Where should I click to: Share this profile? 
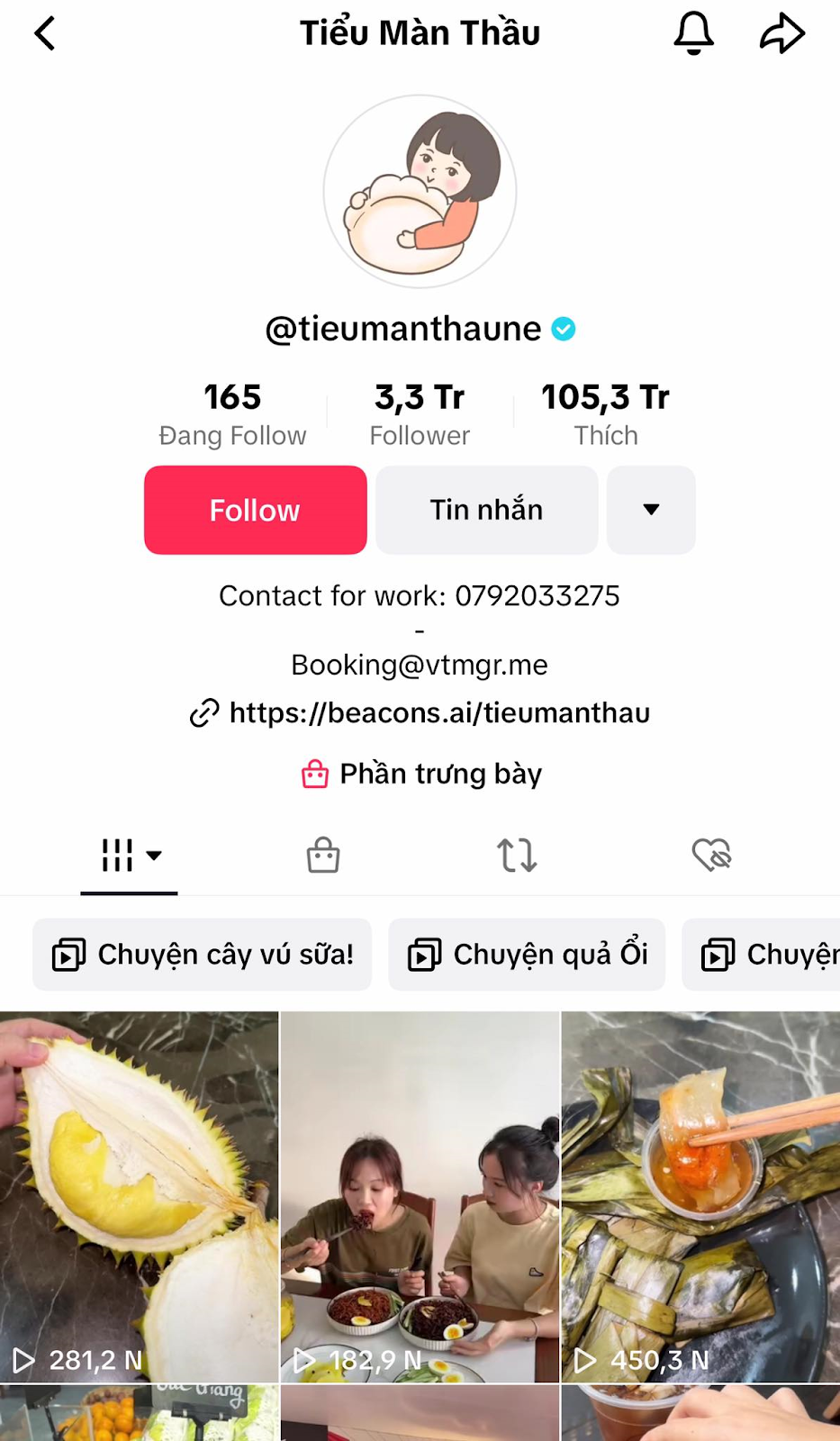click(x=781, y=34)
